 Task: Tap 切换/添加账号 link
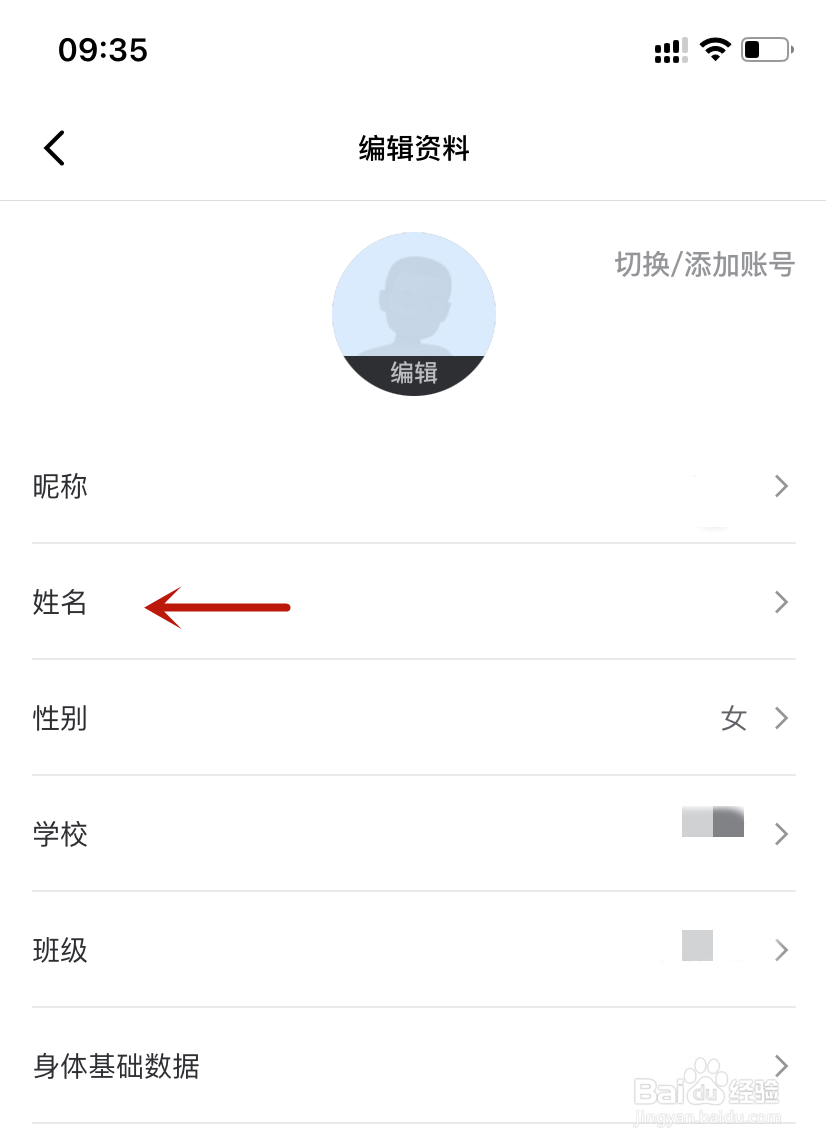(x=704, y=264)
